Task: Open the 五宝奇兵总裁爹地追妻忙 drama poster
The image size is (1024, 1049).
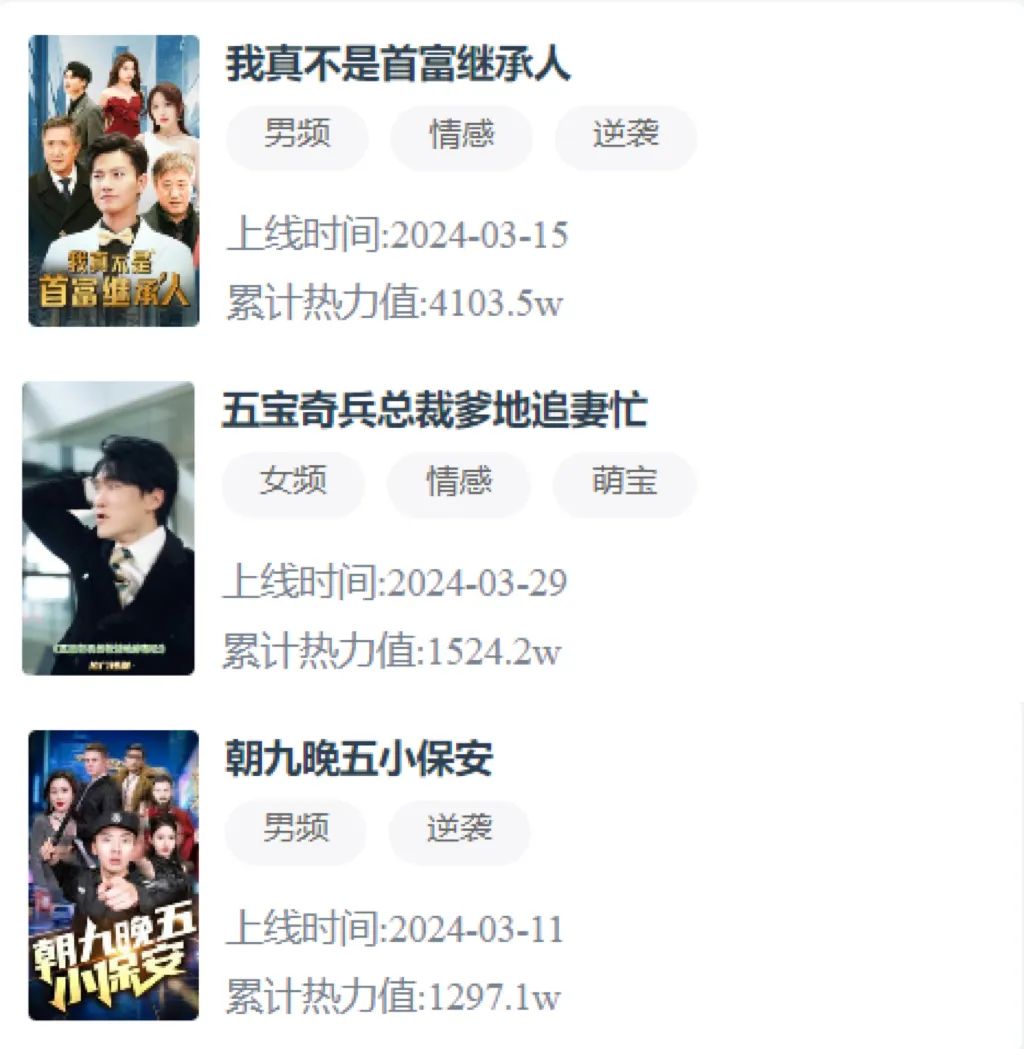Action: click(108, 528)
